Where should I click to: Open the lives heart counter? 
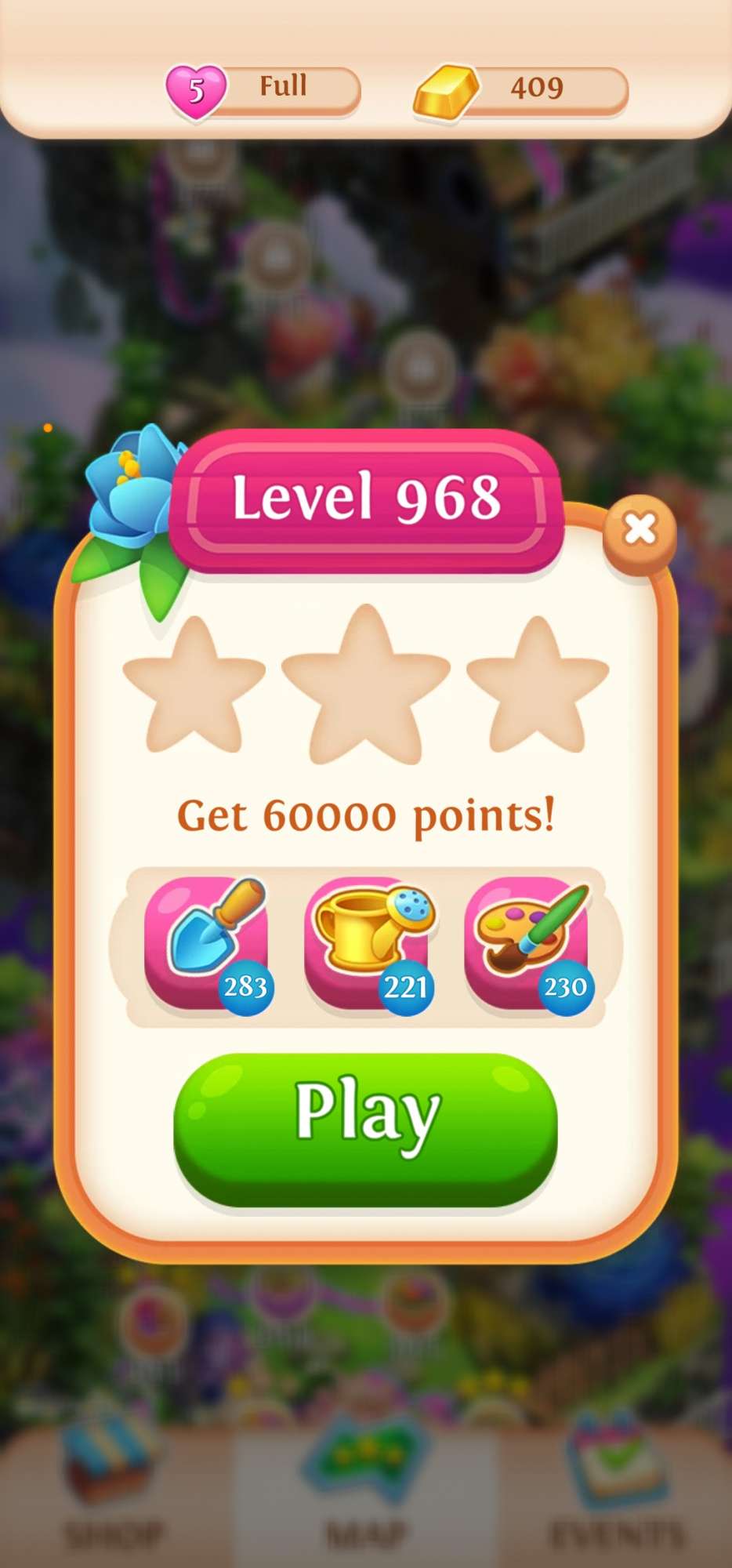[263, 89]
